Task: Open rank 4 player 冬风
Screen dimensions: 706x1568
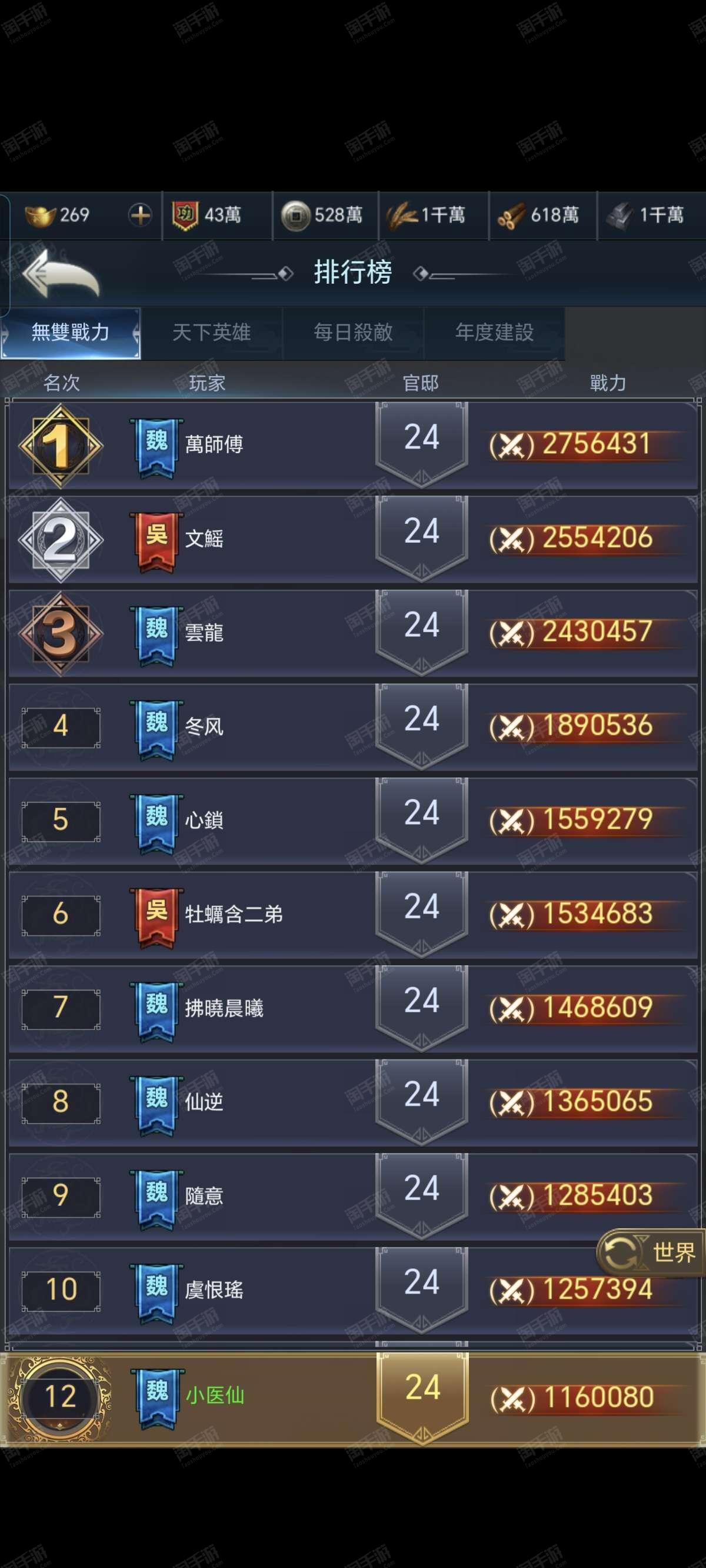Action: pos(353,726)
